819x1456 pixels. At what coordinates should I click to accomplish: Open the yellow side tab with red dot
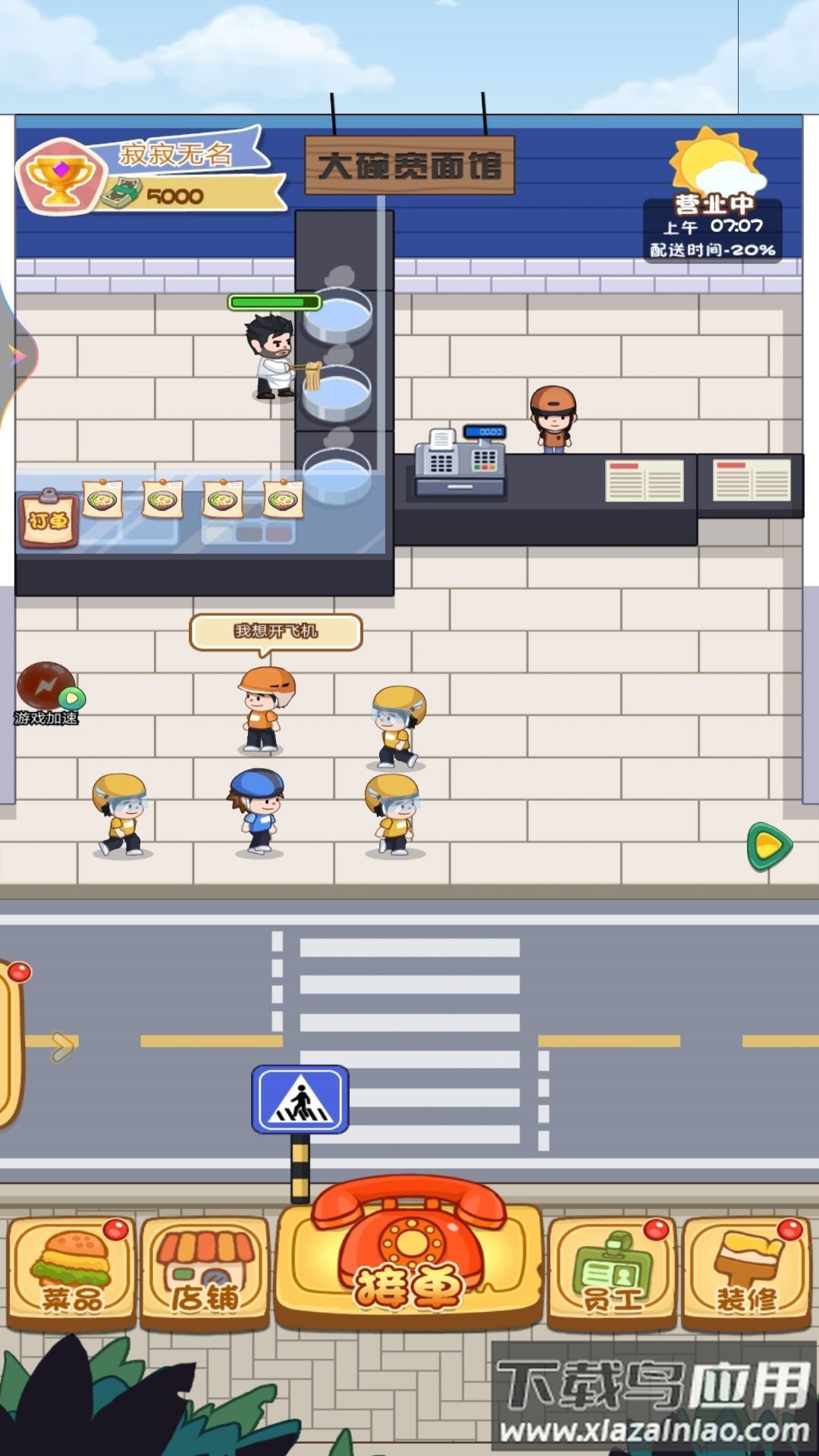(11, 1045)
